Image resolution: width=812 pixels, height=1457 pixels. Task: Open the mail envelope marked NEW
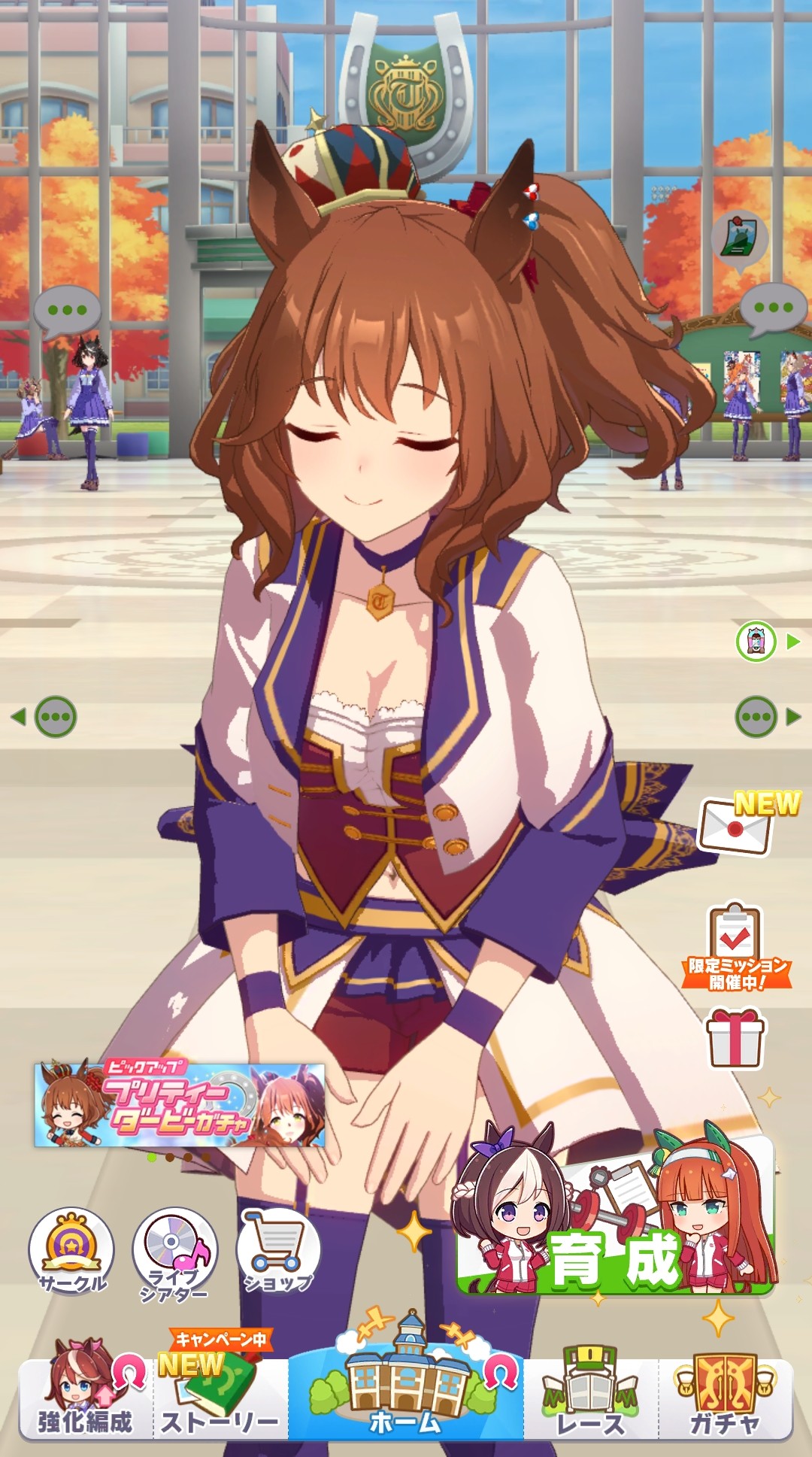pos(736,825)
